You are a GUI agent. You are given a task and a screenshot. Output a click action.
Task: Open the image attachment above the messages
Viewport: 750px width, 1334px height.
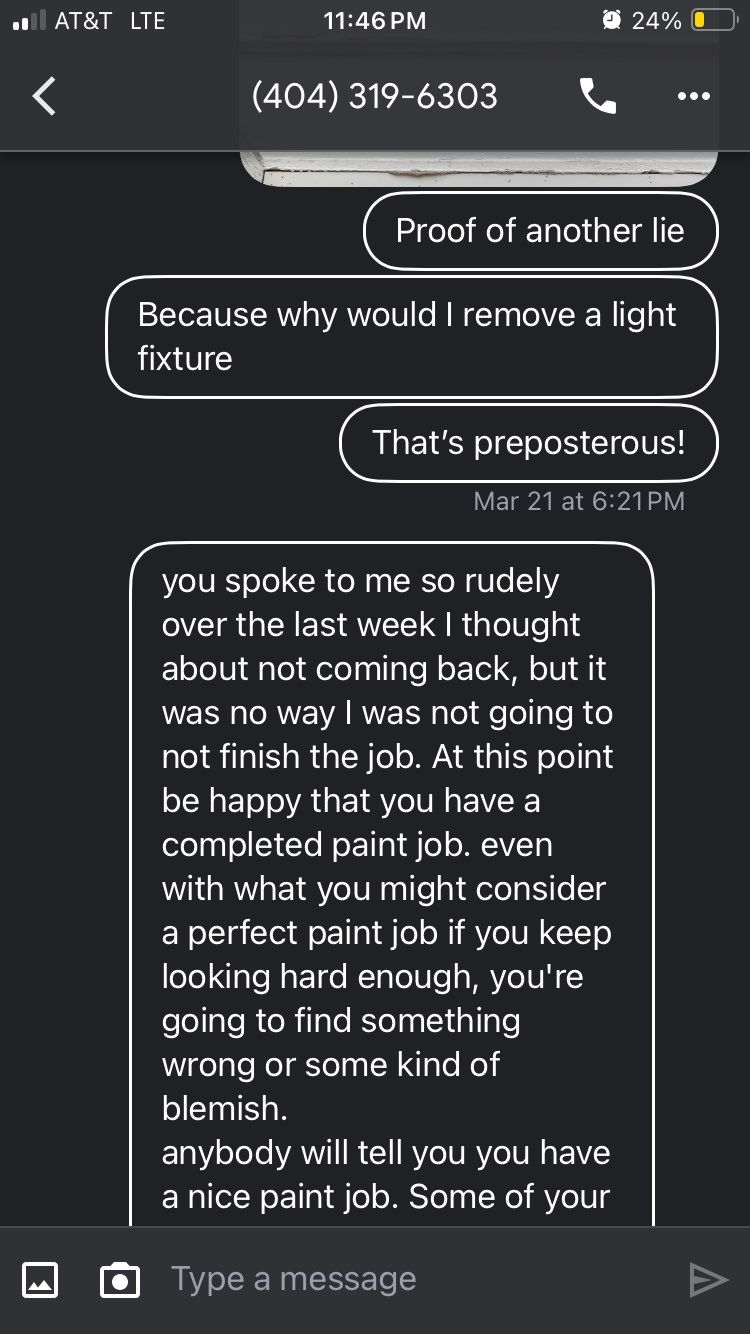(x=480, y=168)
